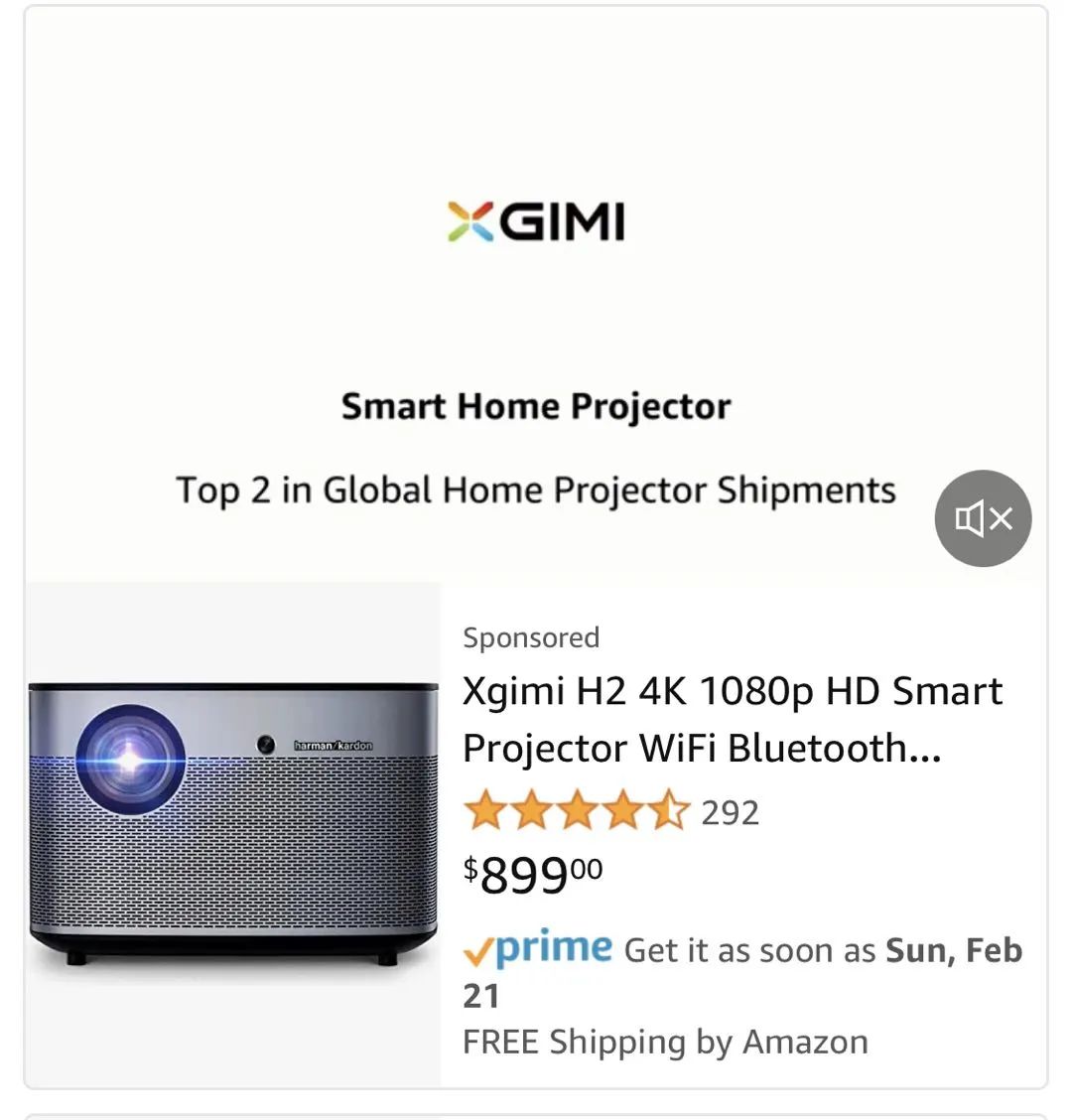Unmute the XGIMI video ad
The width and height of the screenshot is (1072, 1120).
[983, 518]
